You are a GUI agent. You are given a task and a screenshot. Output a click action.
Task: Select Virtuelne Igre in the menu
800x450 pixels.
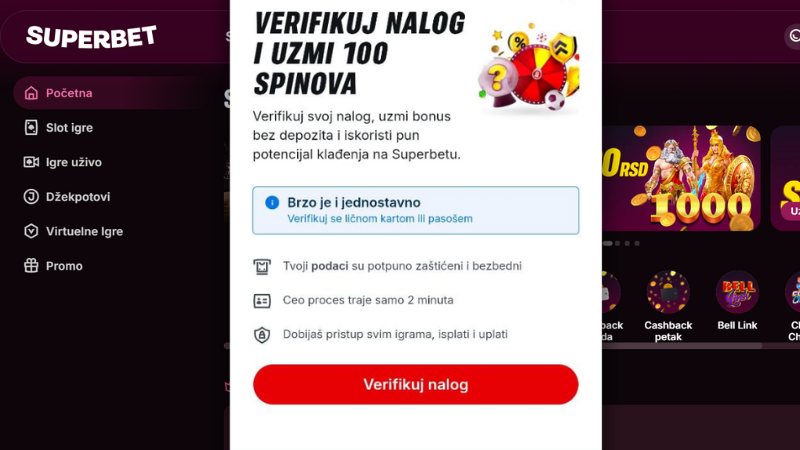point(83,231)
